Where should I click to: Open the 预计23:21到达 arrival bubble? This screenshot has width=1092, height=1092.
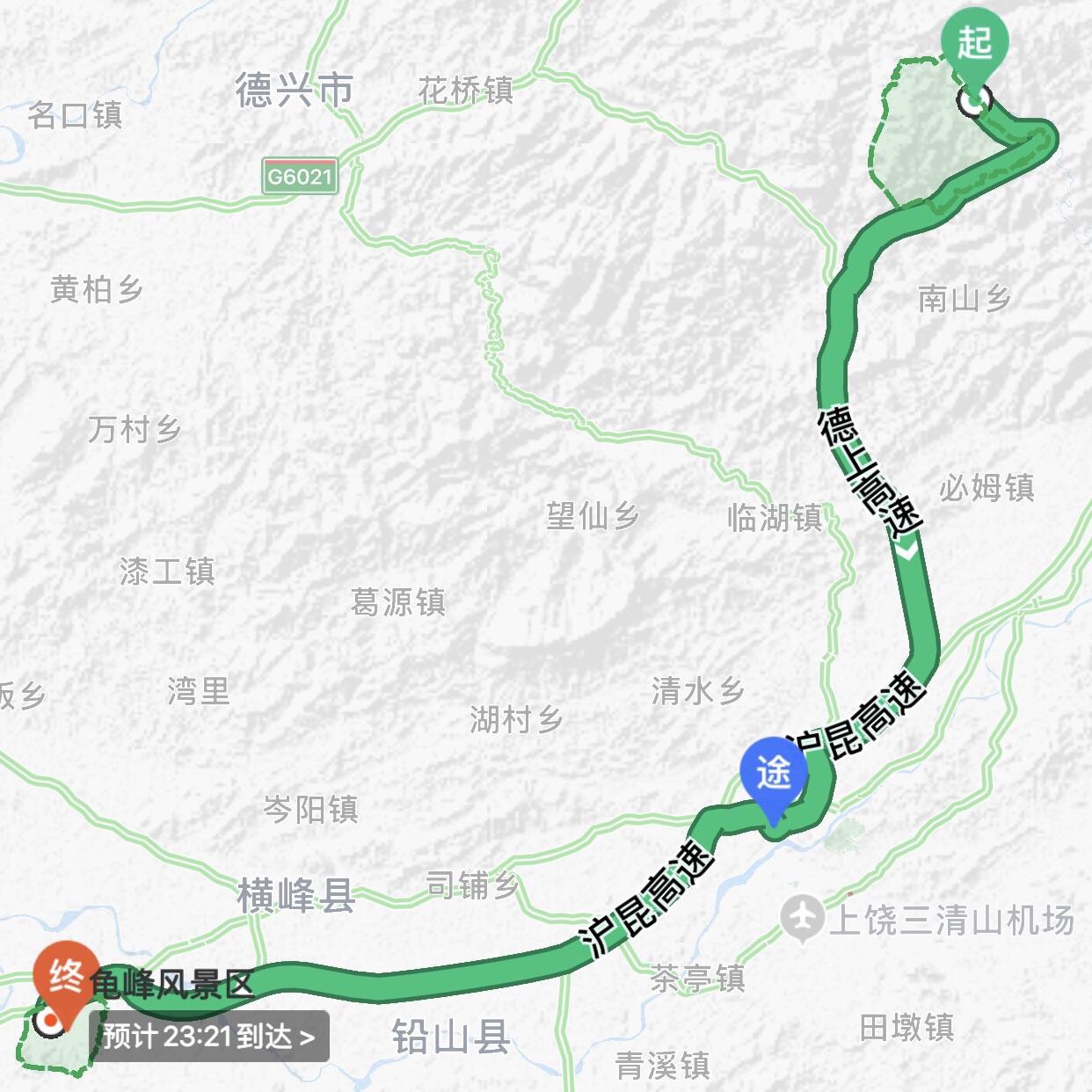pyautogui.click(x=209, y=1036)
